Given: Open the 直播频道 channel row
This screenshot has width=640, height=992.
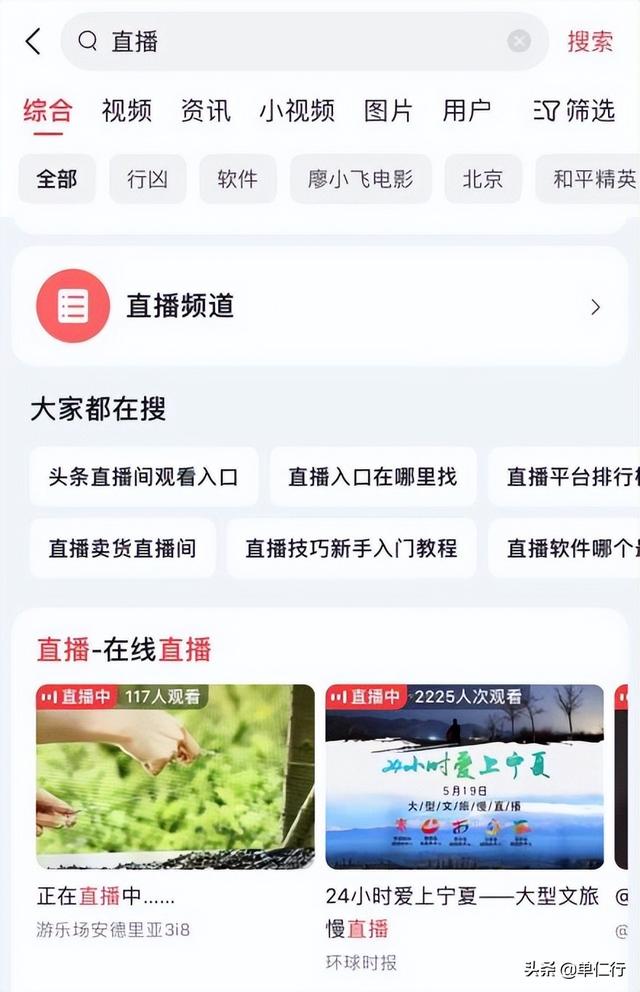Looking at the screenshot, I should [320, 306].
